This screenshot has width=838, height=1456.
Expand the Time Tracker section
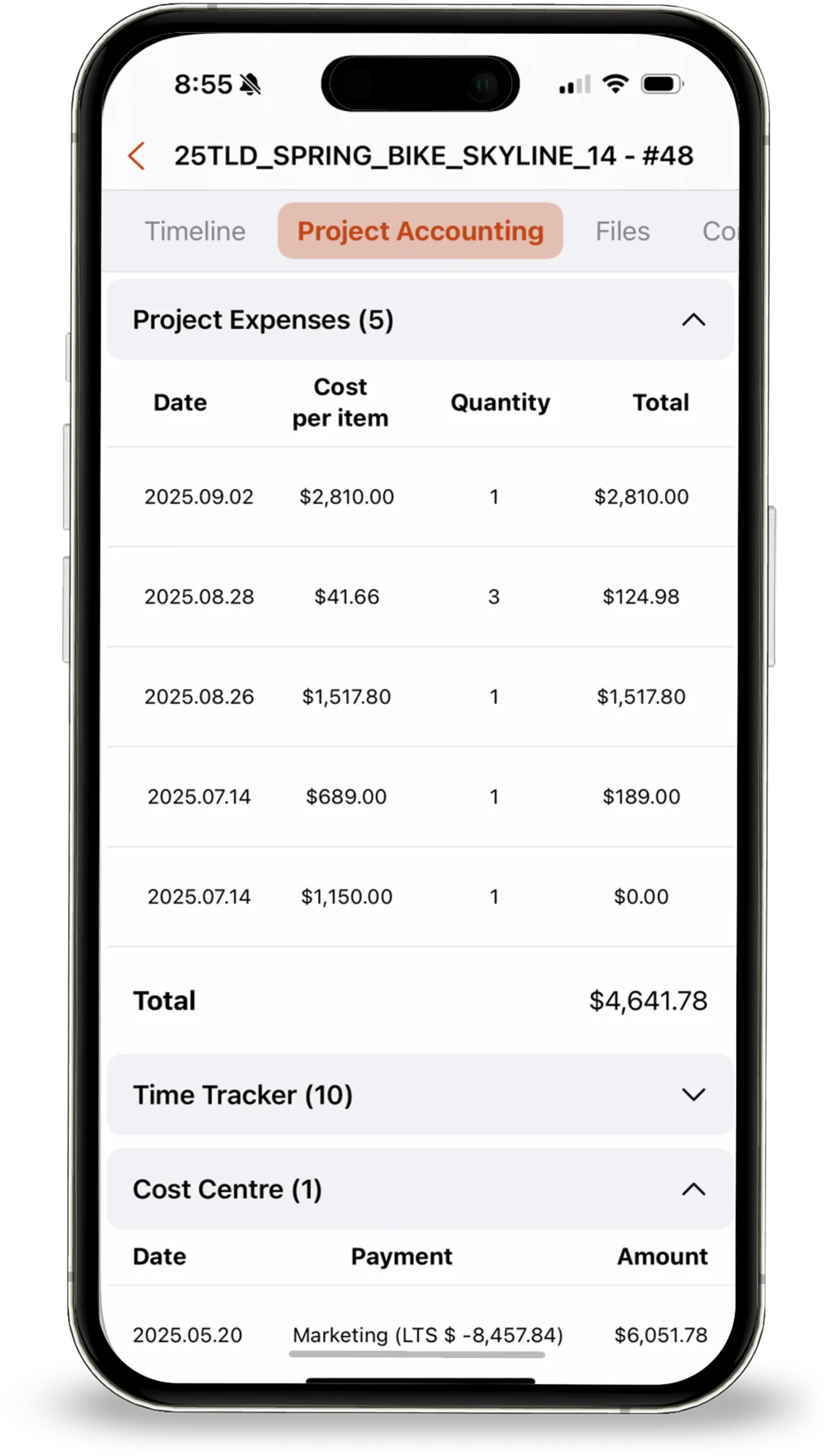[693, 1094]
